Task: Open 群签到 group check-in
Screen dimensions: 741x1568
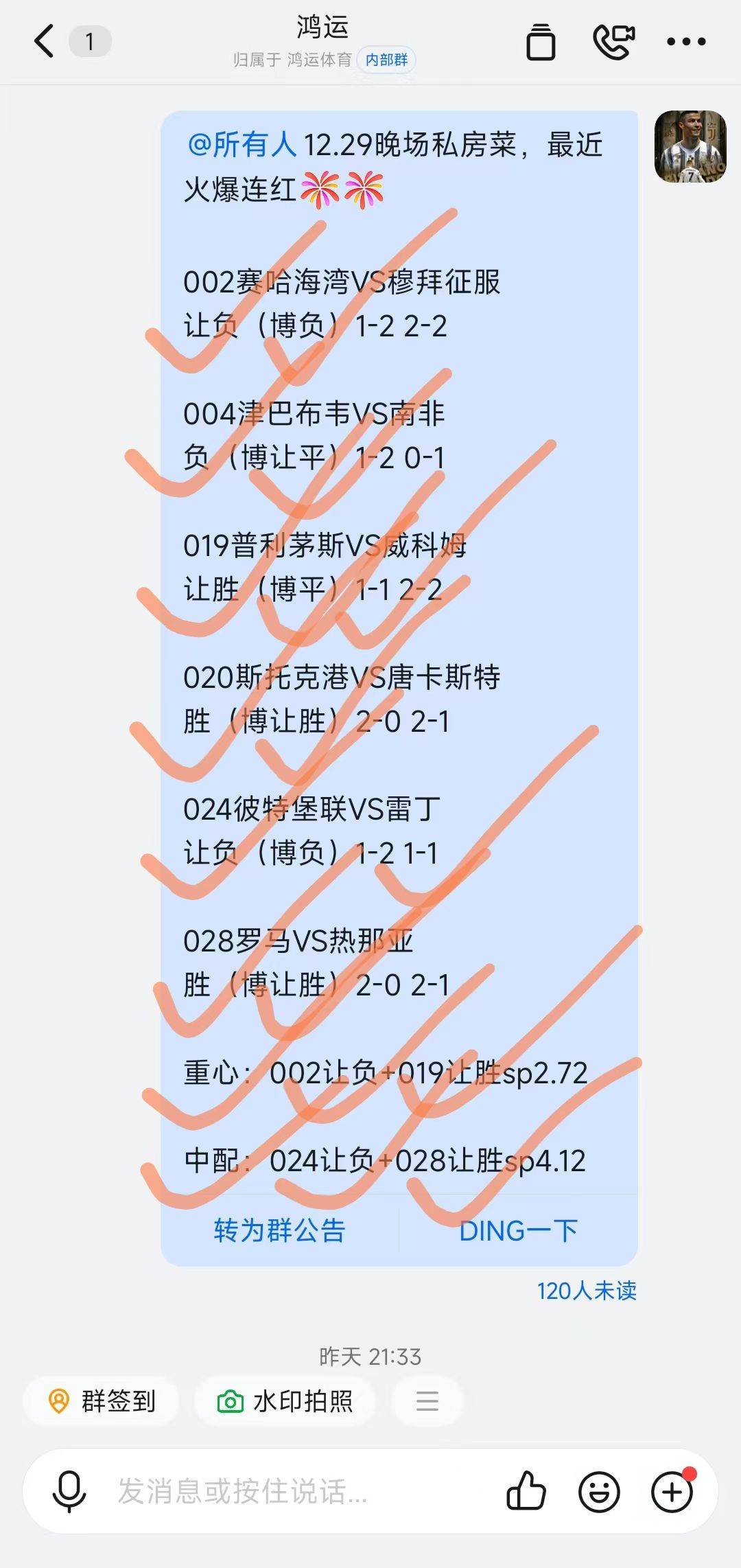Action: (x=102, y=1401)
